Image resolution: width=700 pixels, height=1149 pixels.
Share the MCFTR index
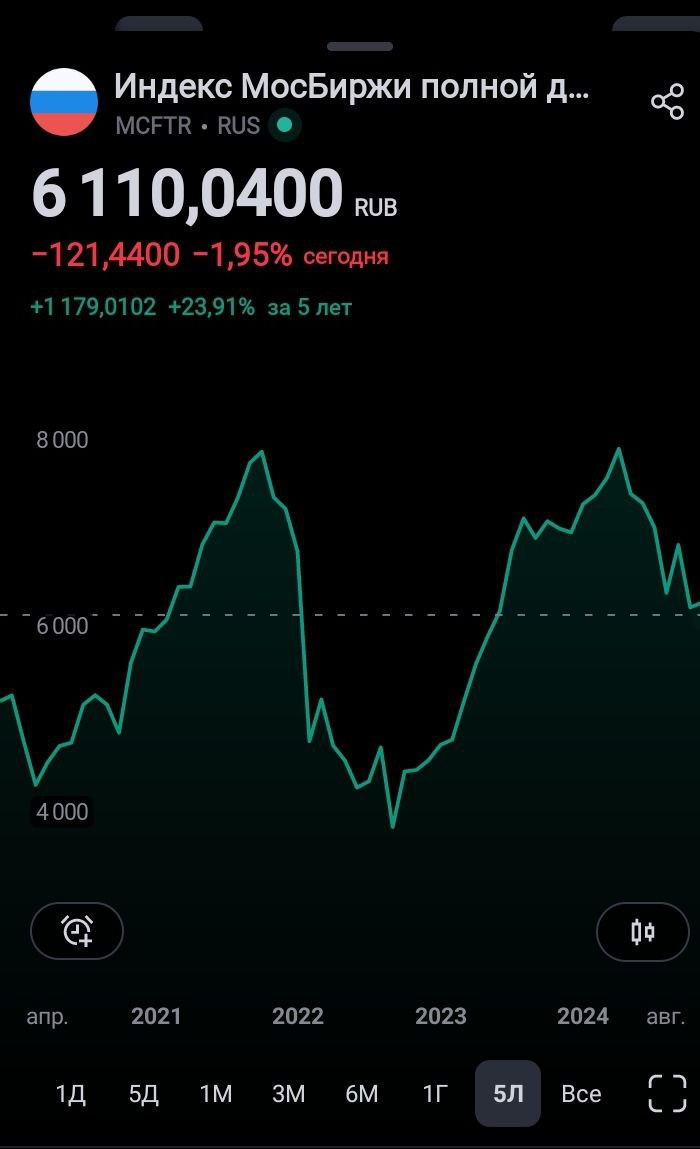[x=667, y=102]
